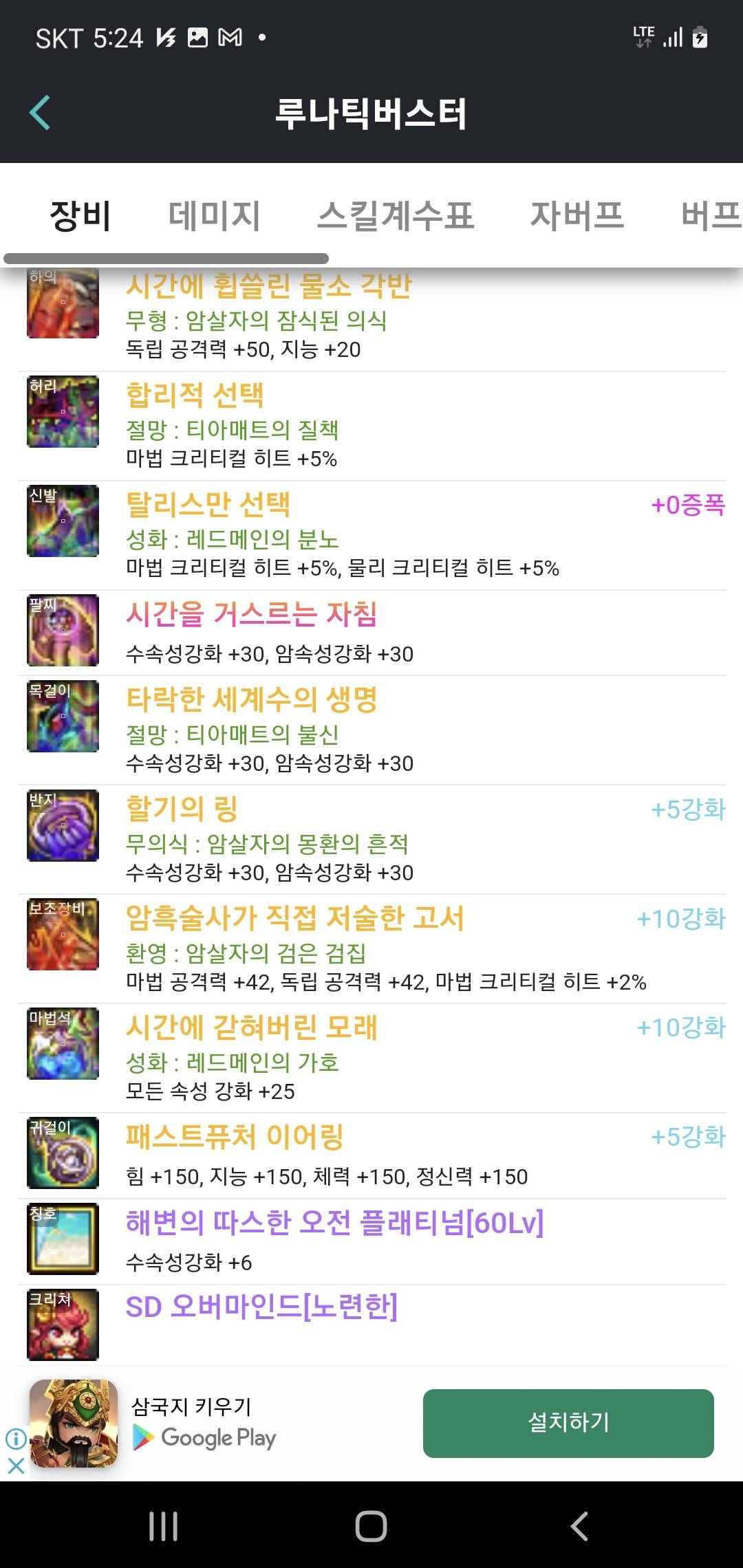743x1568 pixels.
Task: Switch to the 스킬계수표 tab
Action: (x=396, y=215)
